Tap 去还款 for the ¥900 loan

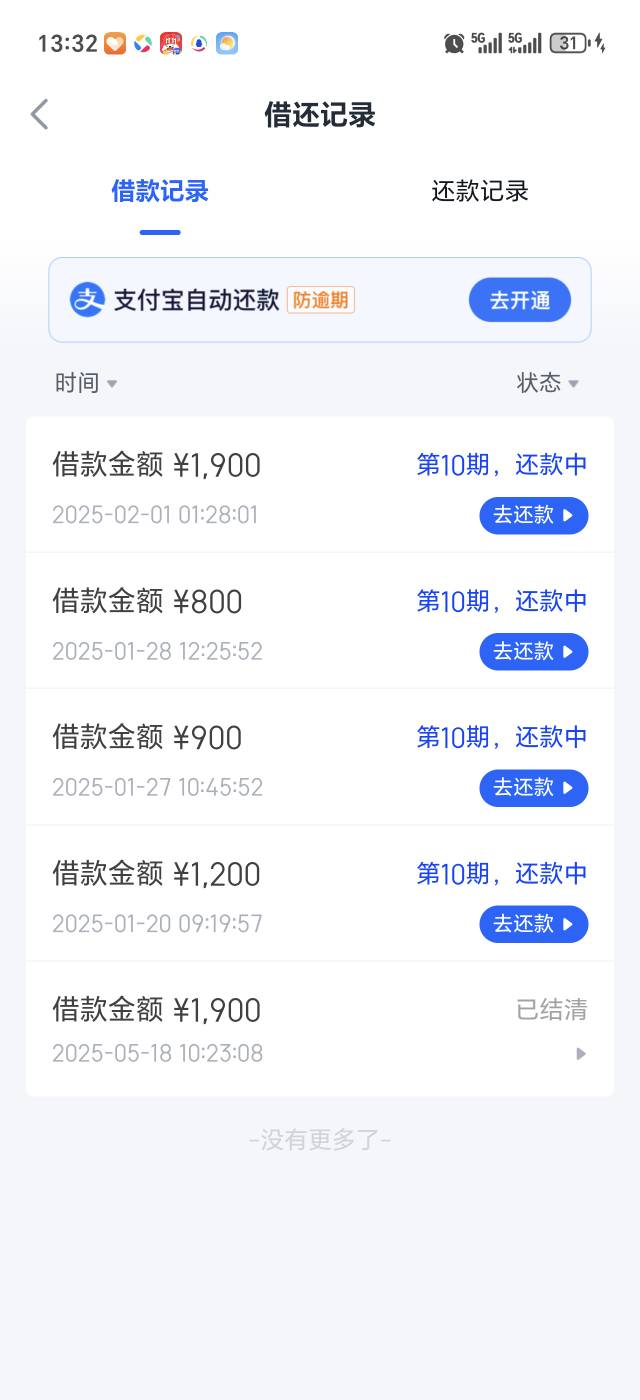[534, 788]
